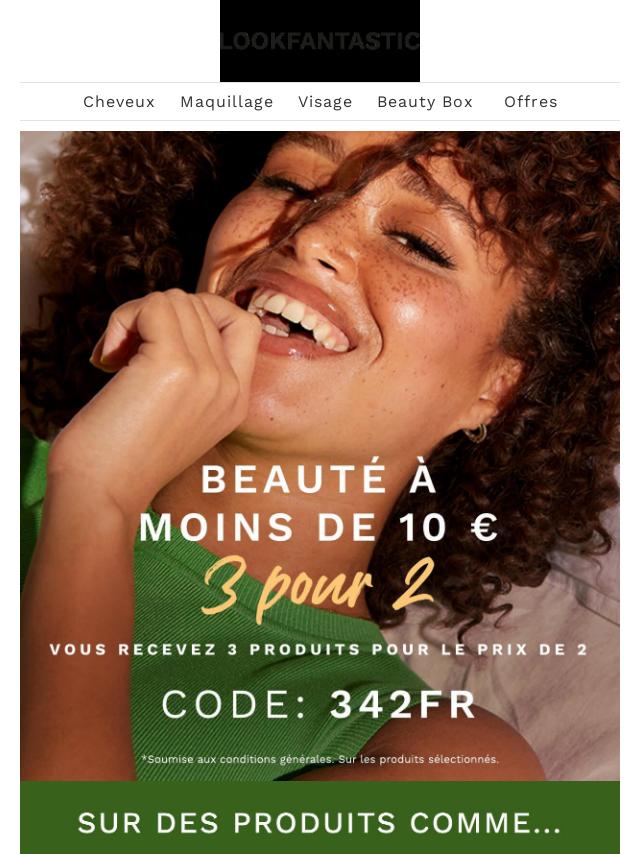Tap the LOOKFANTASTIC header logo link
The width and height of the screenshot is (640, 854).
tap(320, 41)
